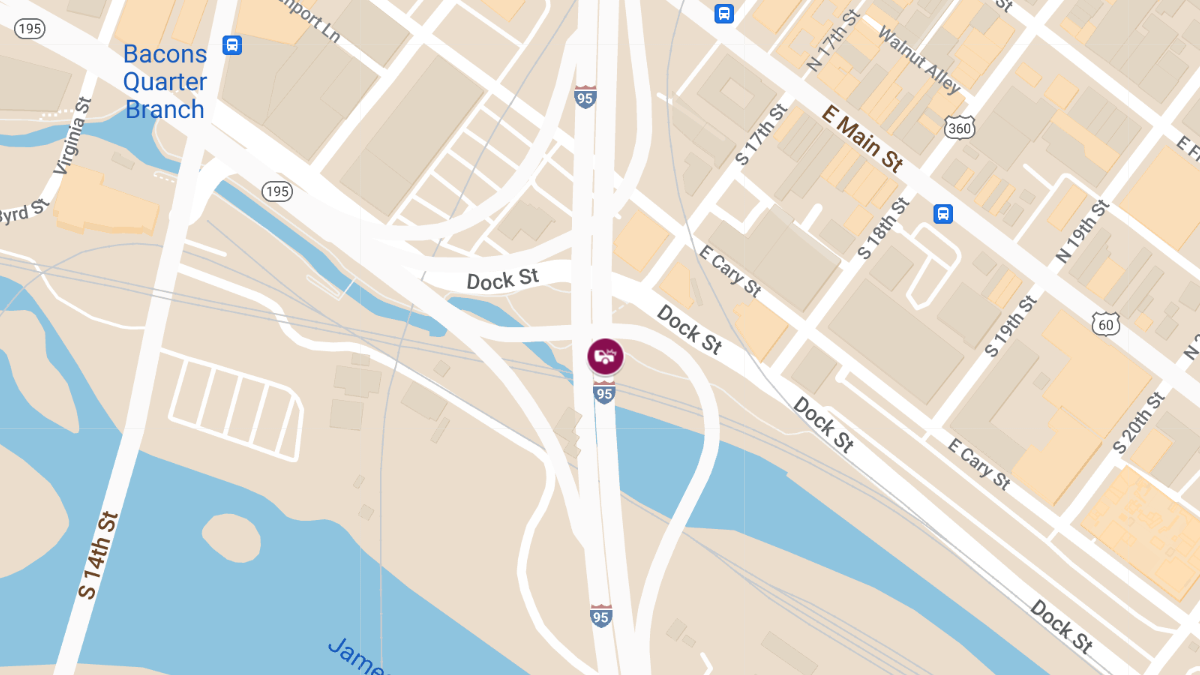Tap the bus stop icon on E Main St

(943, 214)
